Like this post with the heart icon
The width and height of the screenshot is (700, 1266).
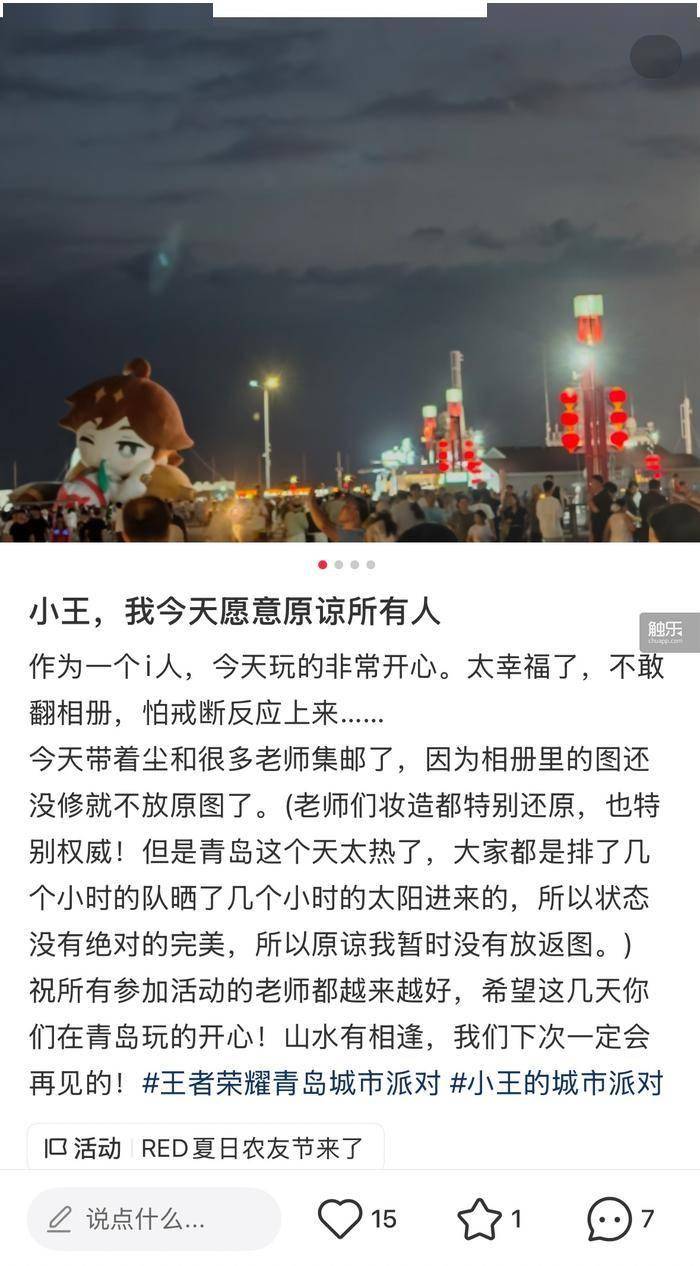point(340,1219)
